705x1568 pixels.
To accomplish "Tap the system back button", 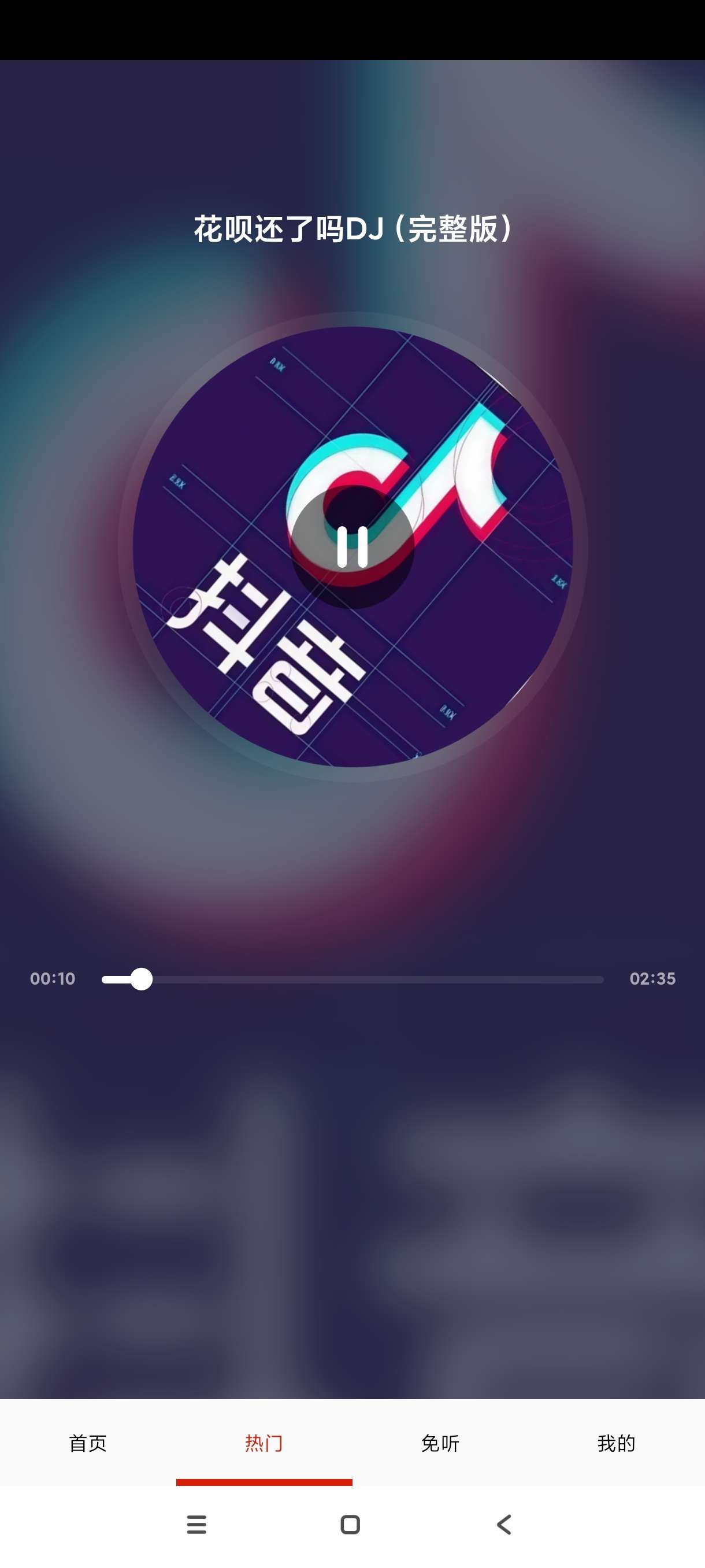I will pyautogui.click(x=504, y=1525).
